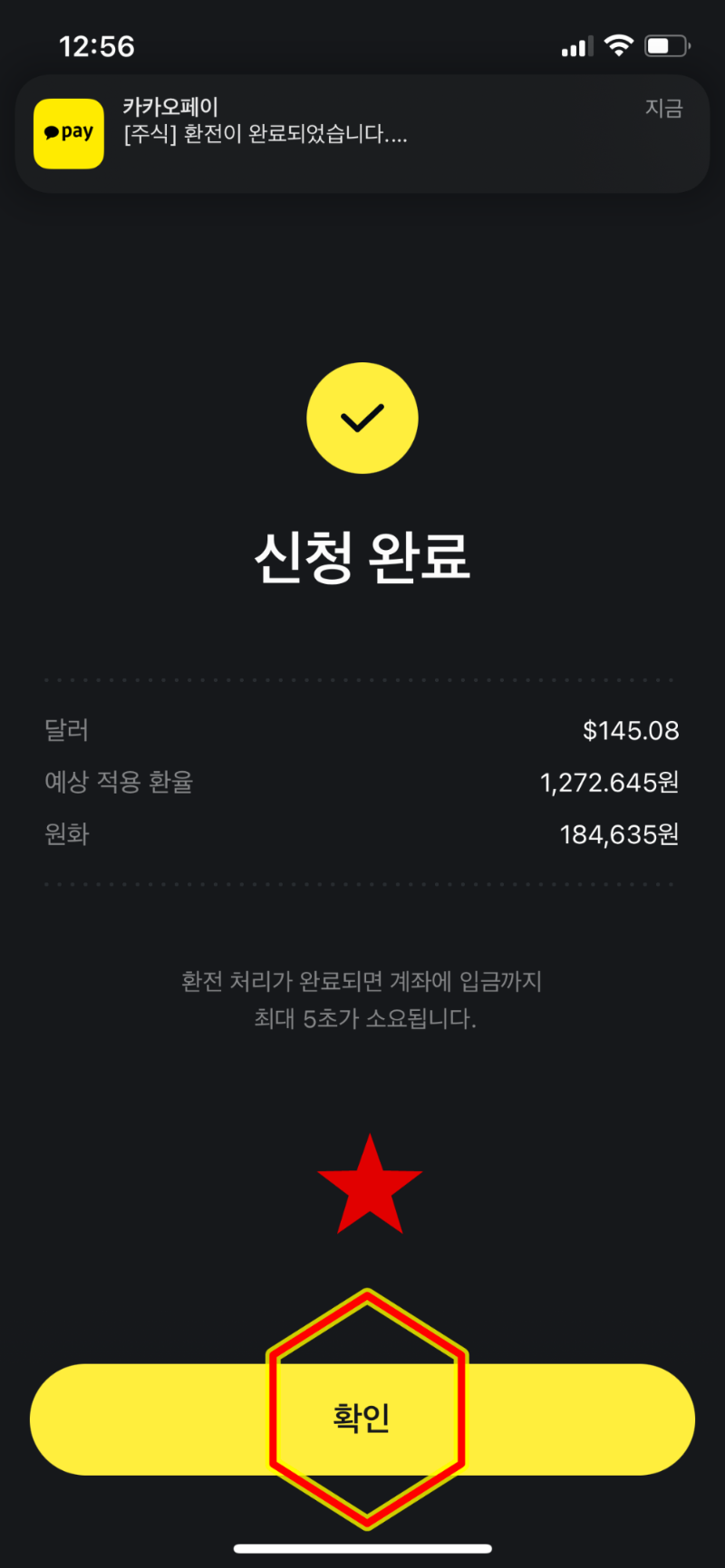Select the 신청 완료 heading
The height and width of the screenshot is (1568, 725).
pyautogui.click(x=362, y=558)
